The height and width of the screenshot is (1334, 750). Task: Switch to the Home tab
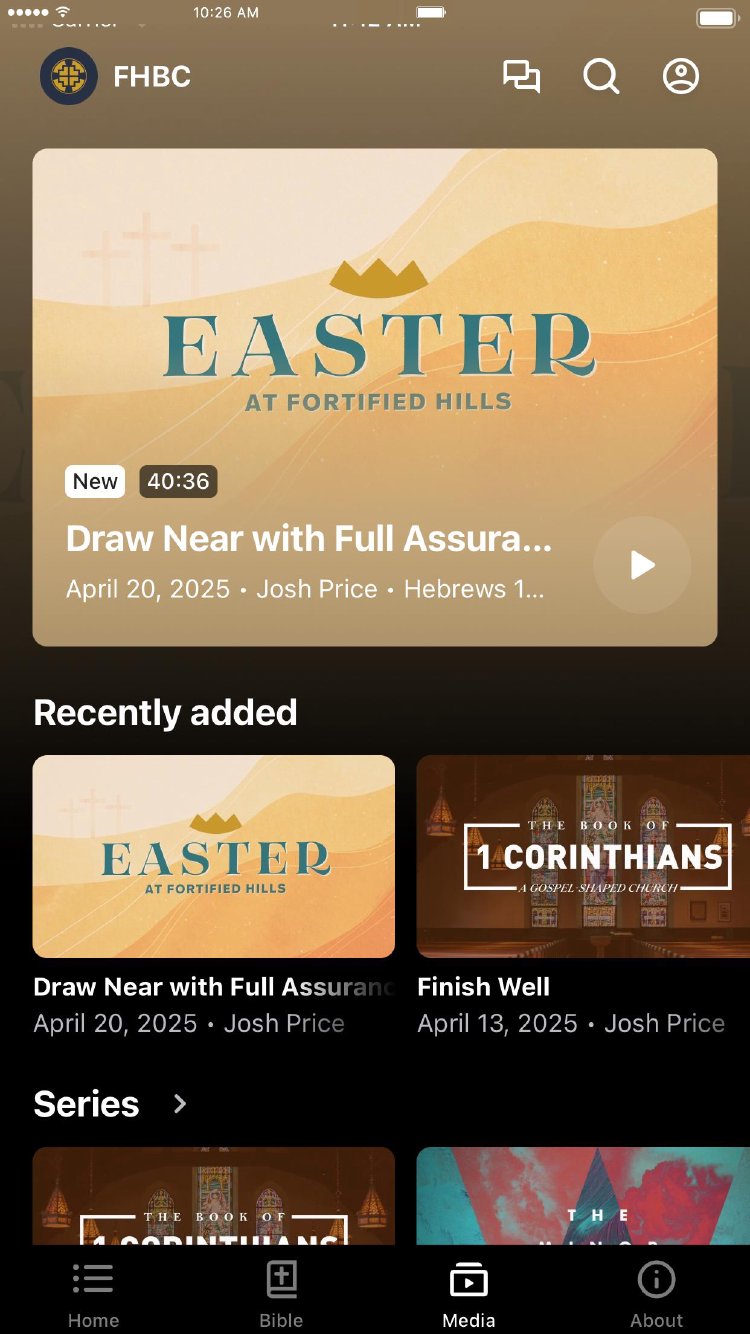click(93, 1293)
